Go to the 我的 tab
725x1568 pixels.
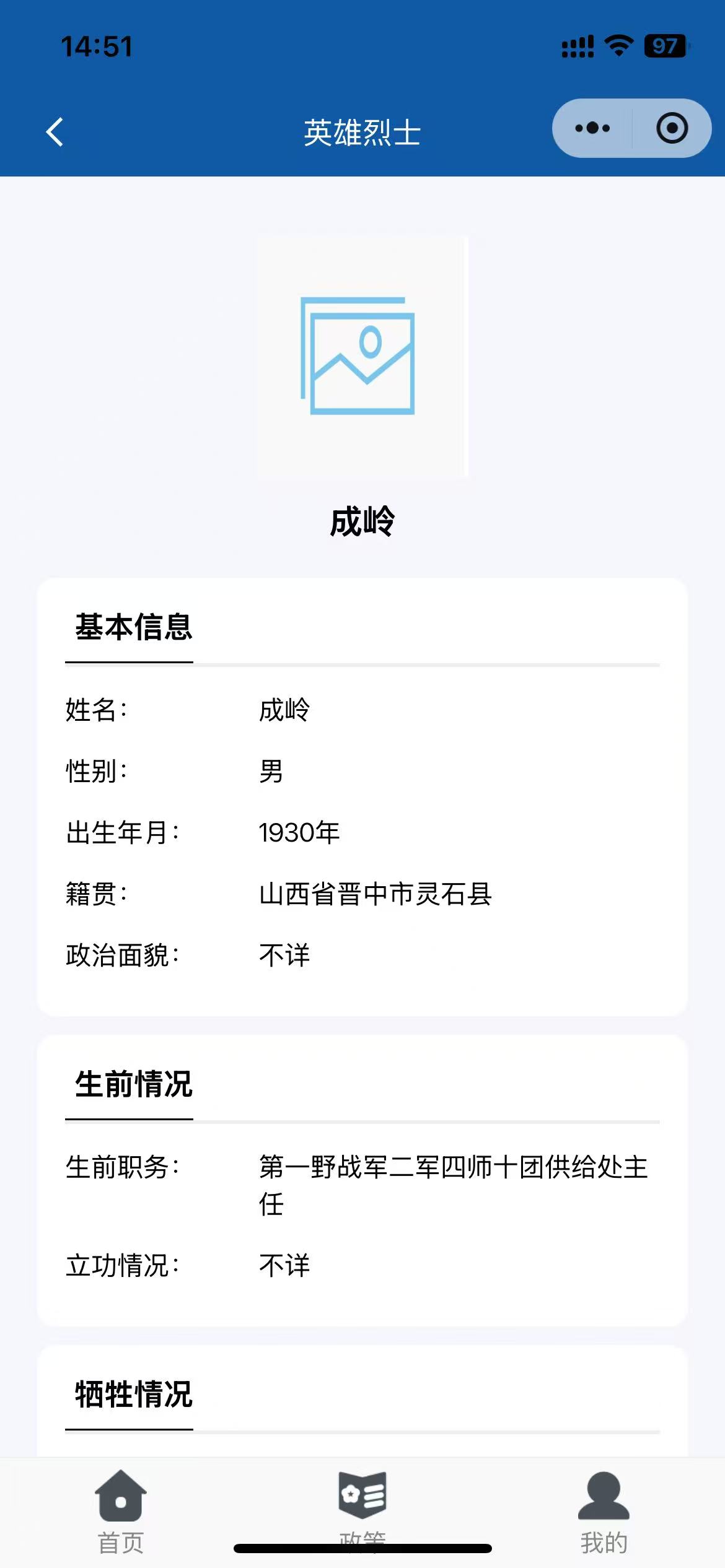[x=604, y=1511]
